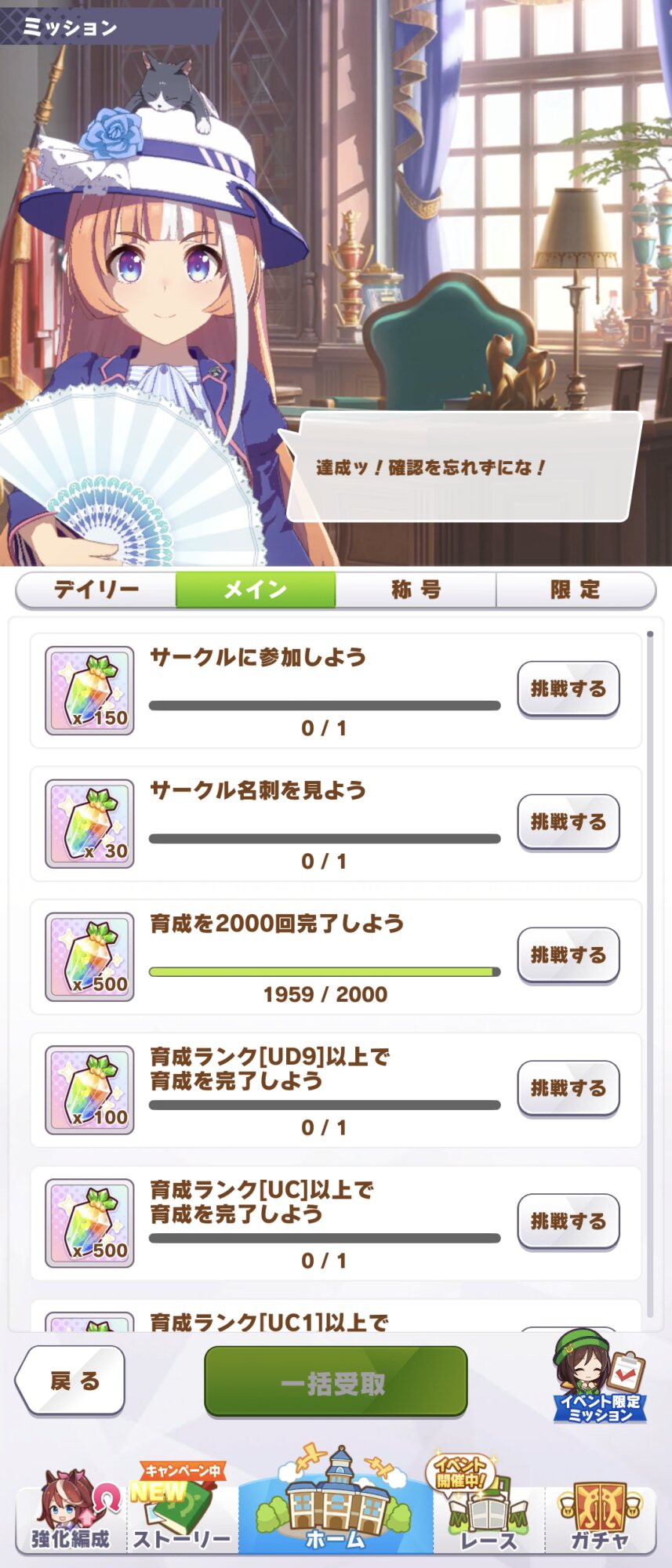Tap 挑戦する for the UC rank mission

click(x=568, y=1221)
